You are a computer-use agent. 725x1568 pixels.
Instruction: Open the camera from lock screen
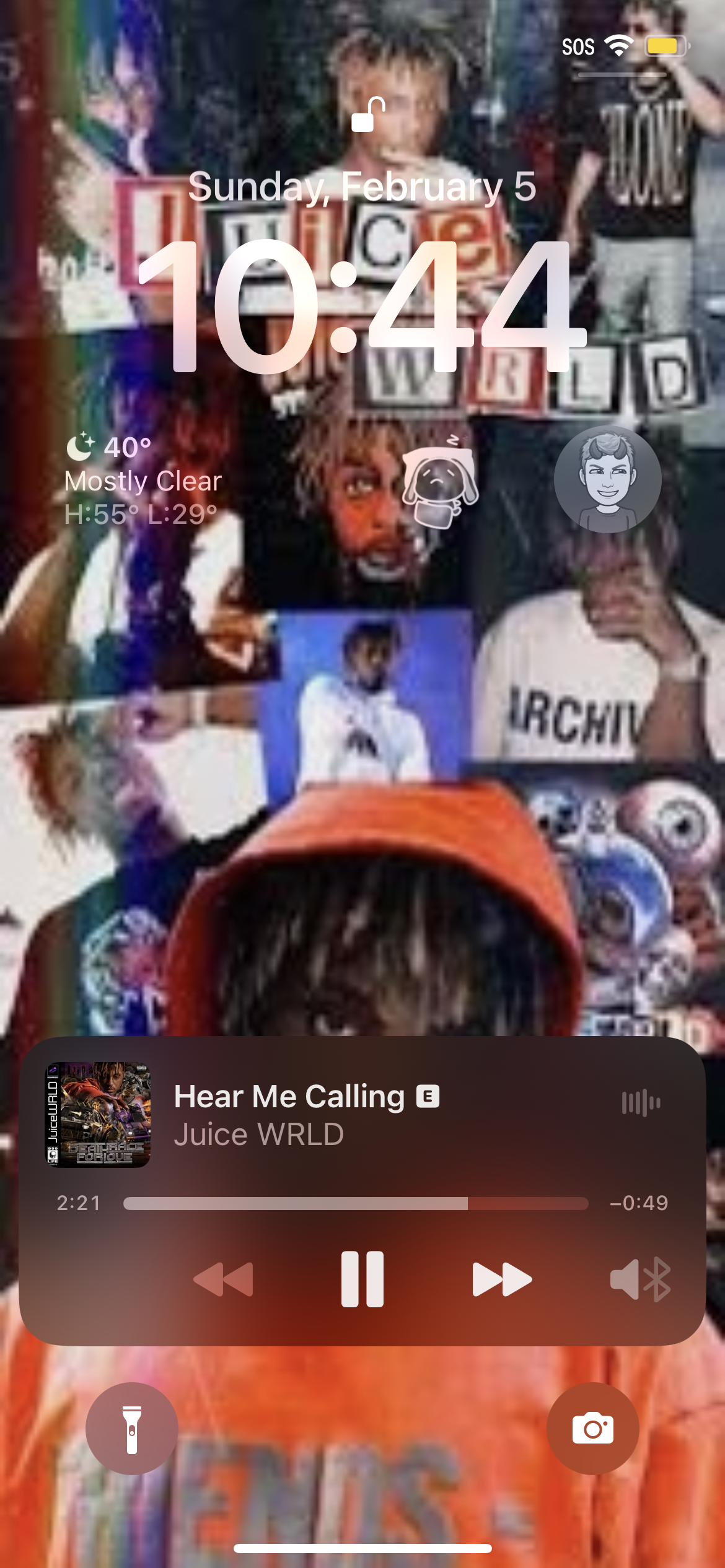point(592,1429)
